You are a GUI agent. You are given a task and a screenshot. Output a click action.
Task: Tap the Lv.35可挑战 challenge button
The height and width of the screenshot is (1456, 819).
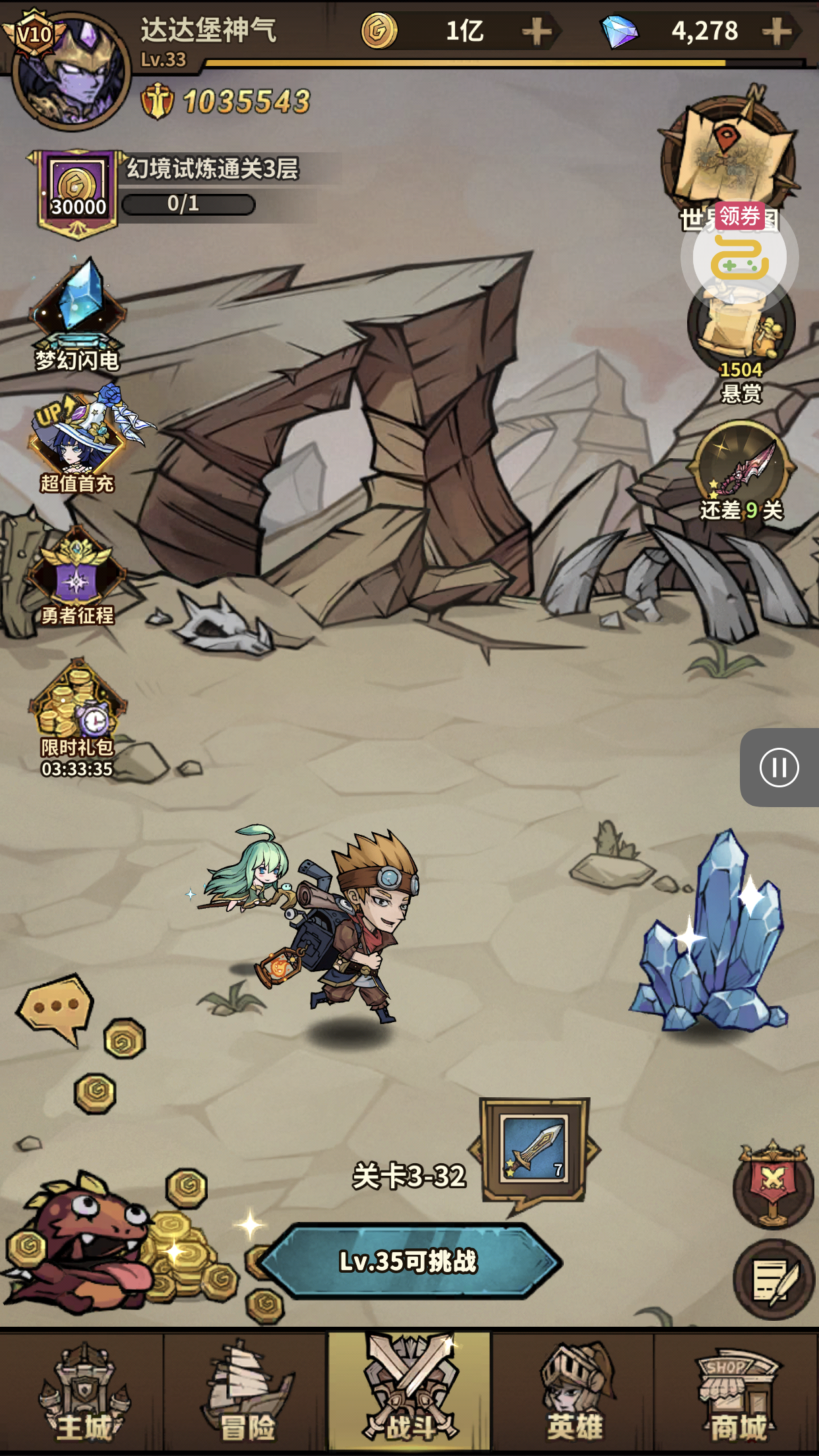coord(409,1261)
